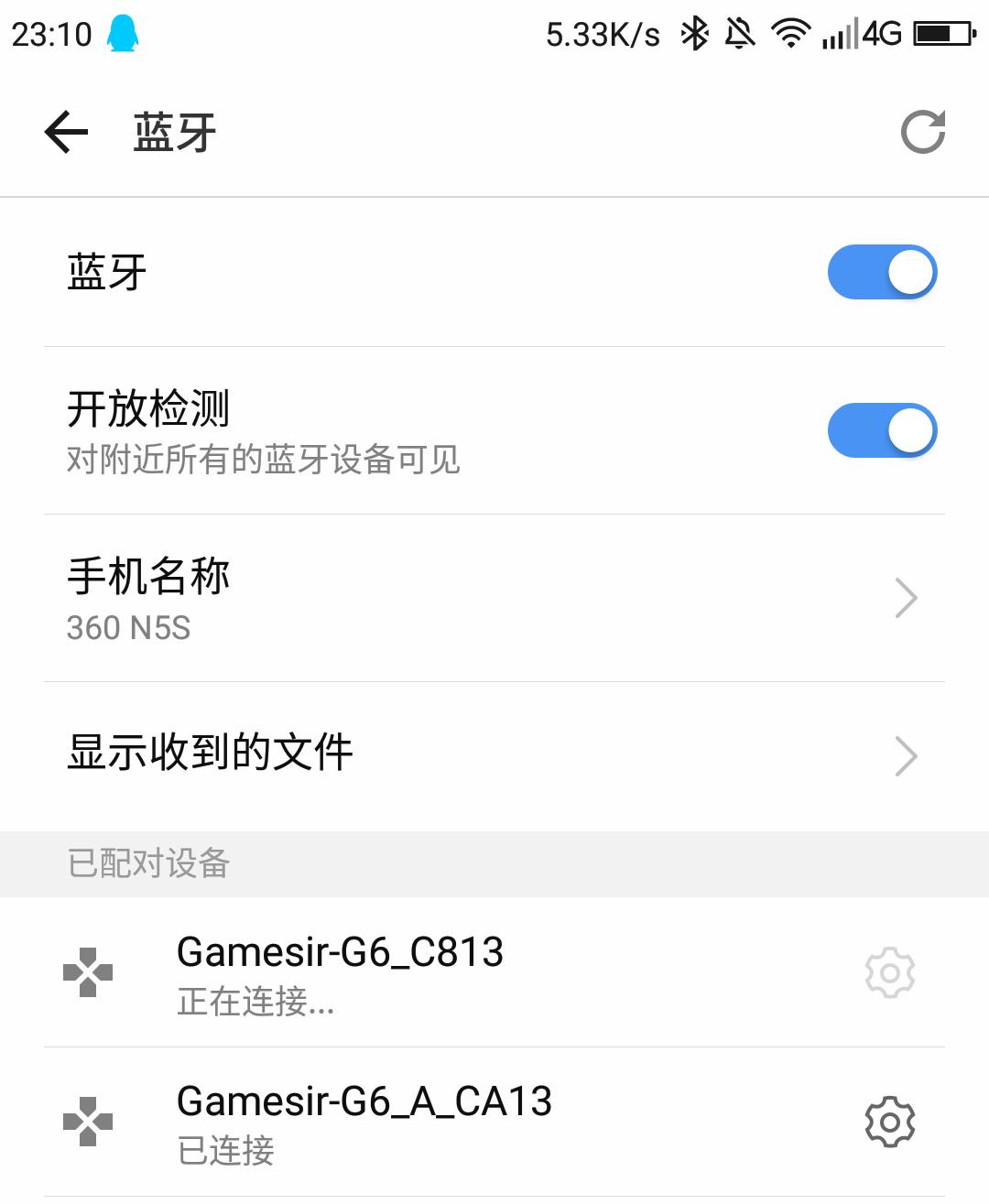The width and height of the screenshot is (989, 1204).
Task: Click the gamepad icon beside Gamesir-G6_A_CA13
Action: tap(85, 1122)
